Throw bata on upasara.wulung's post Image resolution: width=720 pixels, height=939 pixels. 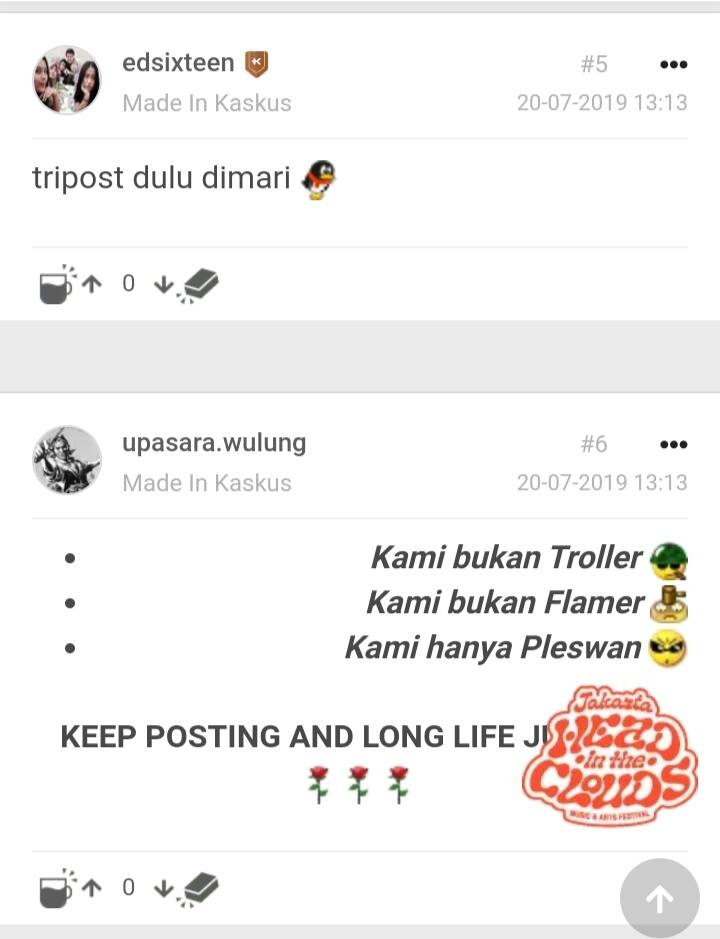(200, 889)
